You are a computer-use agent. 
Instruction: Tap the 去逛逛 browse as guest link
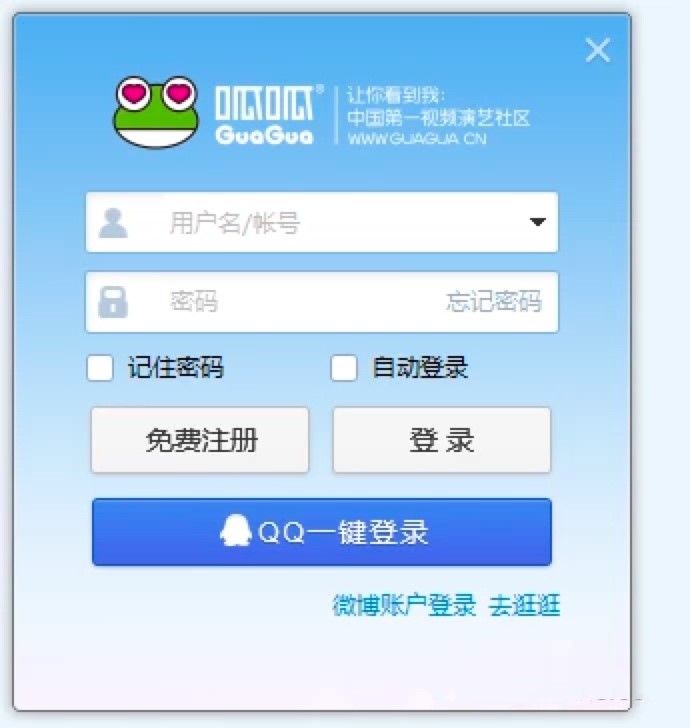click(524, 605)
